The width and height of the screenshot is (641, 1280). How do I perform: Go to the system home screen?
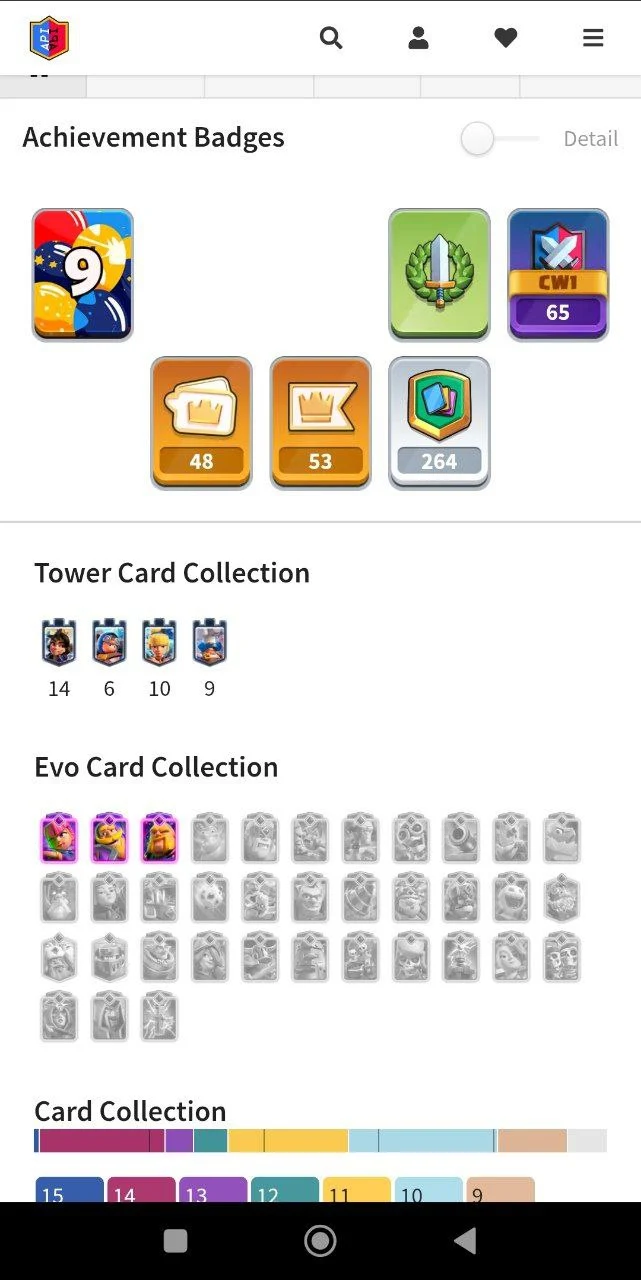click(320, 1241)
